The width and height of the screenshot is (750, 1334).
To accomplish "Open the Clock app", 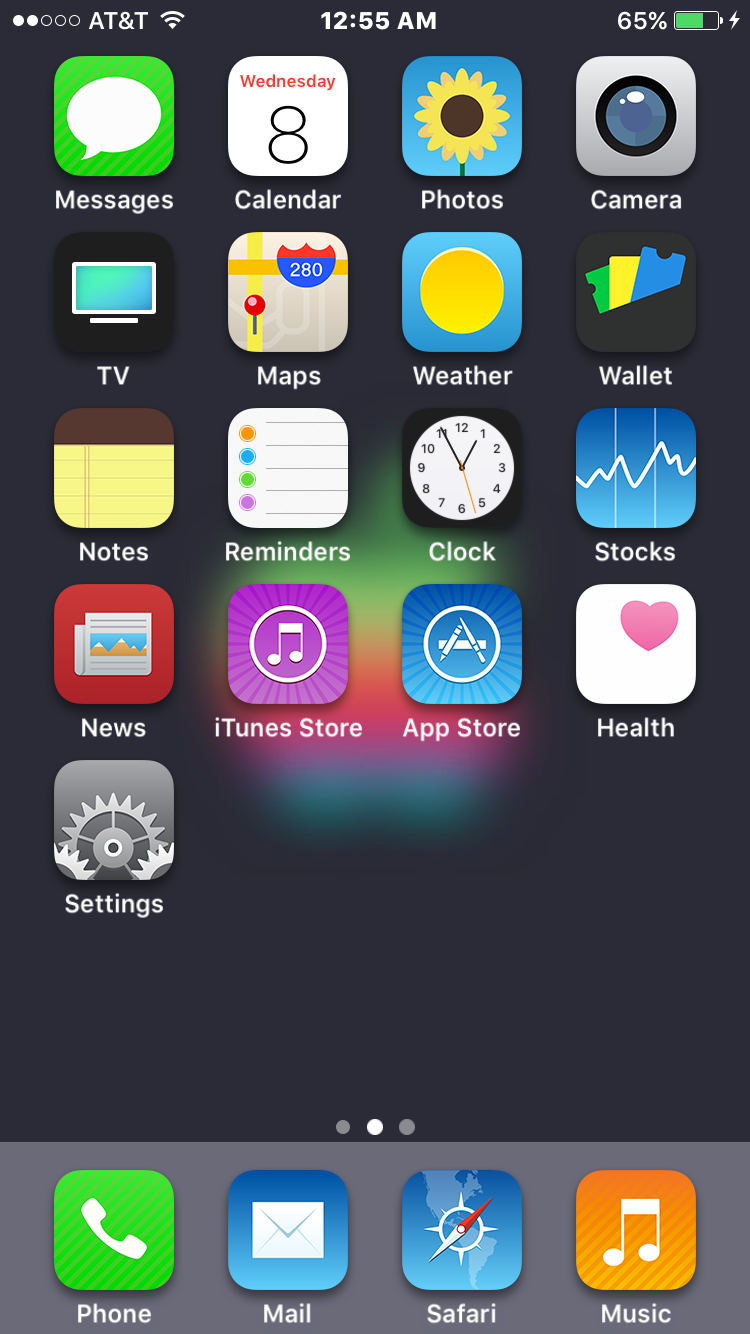I will (x=462, y=468).
